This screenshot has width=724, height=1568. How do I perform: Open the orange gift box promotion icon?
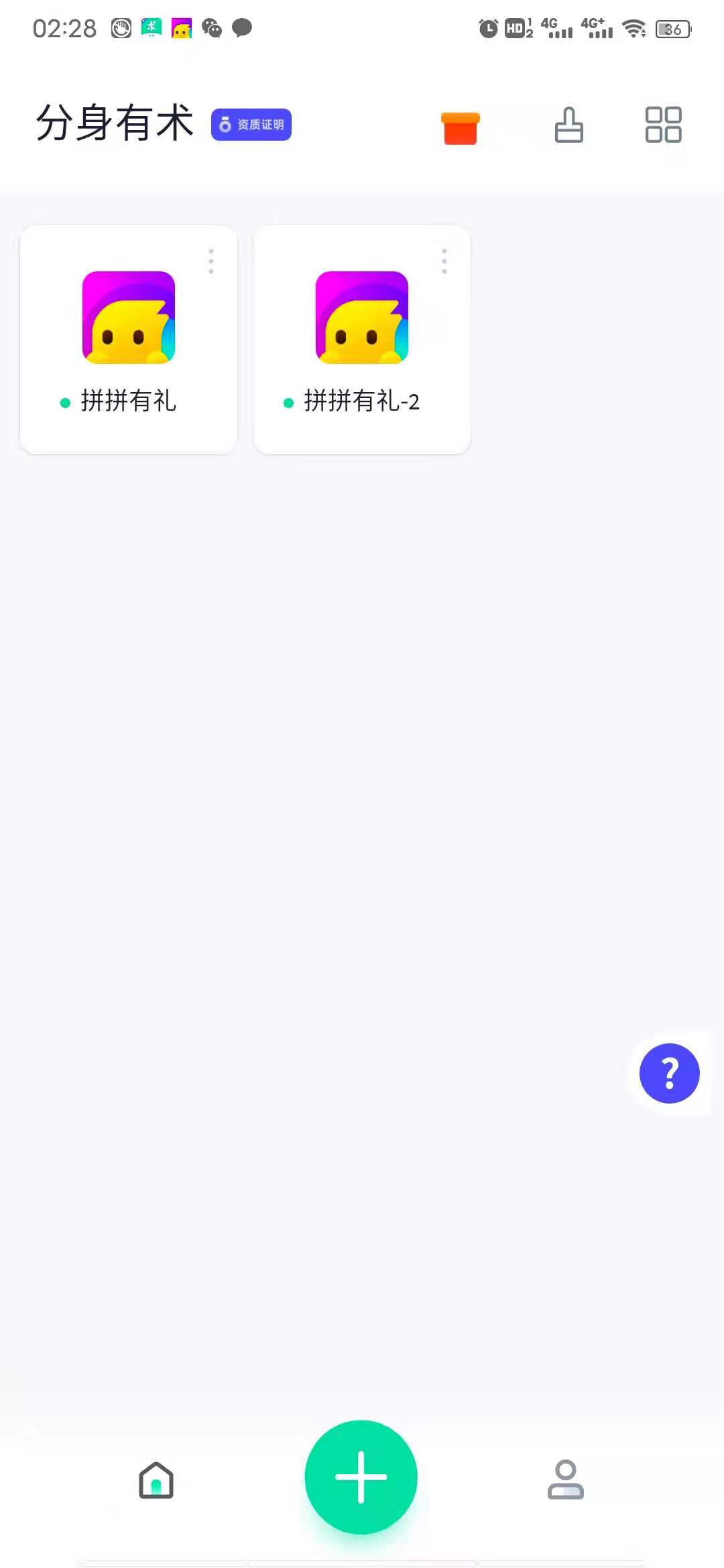(x=460, y=127)
